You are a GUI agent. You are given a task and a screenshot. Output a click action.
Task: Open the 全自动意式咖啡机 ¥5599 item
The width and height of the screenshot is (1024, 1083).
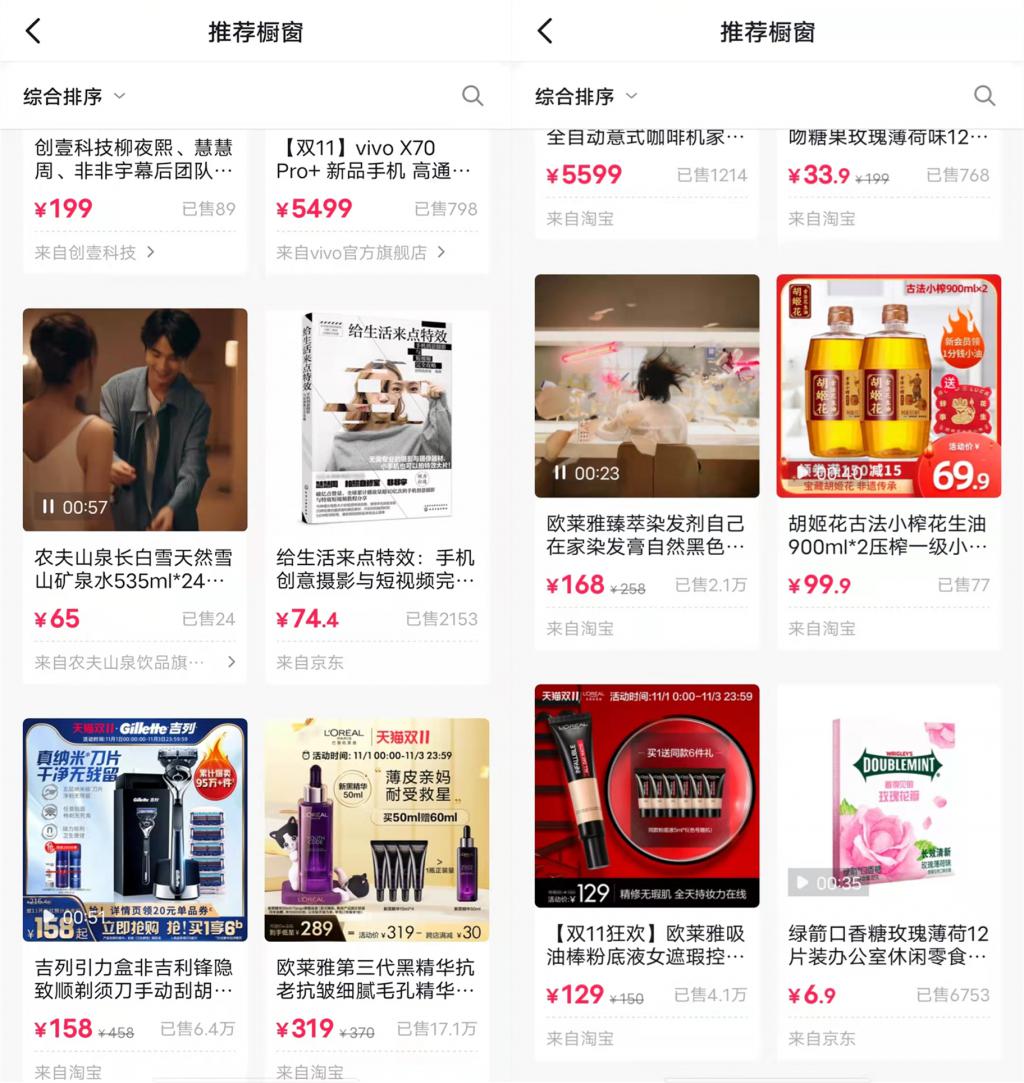pos(646,138)
